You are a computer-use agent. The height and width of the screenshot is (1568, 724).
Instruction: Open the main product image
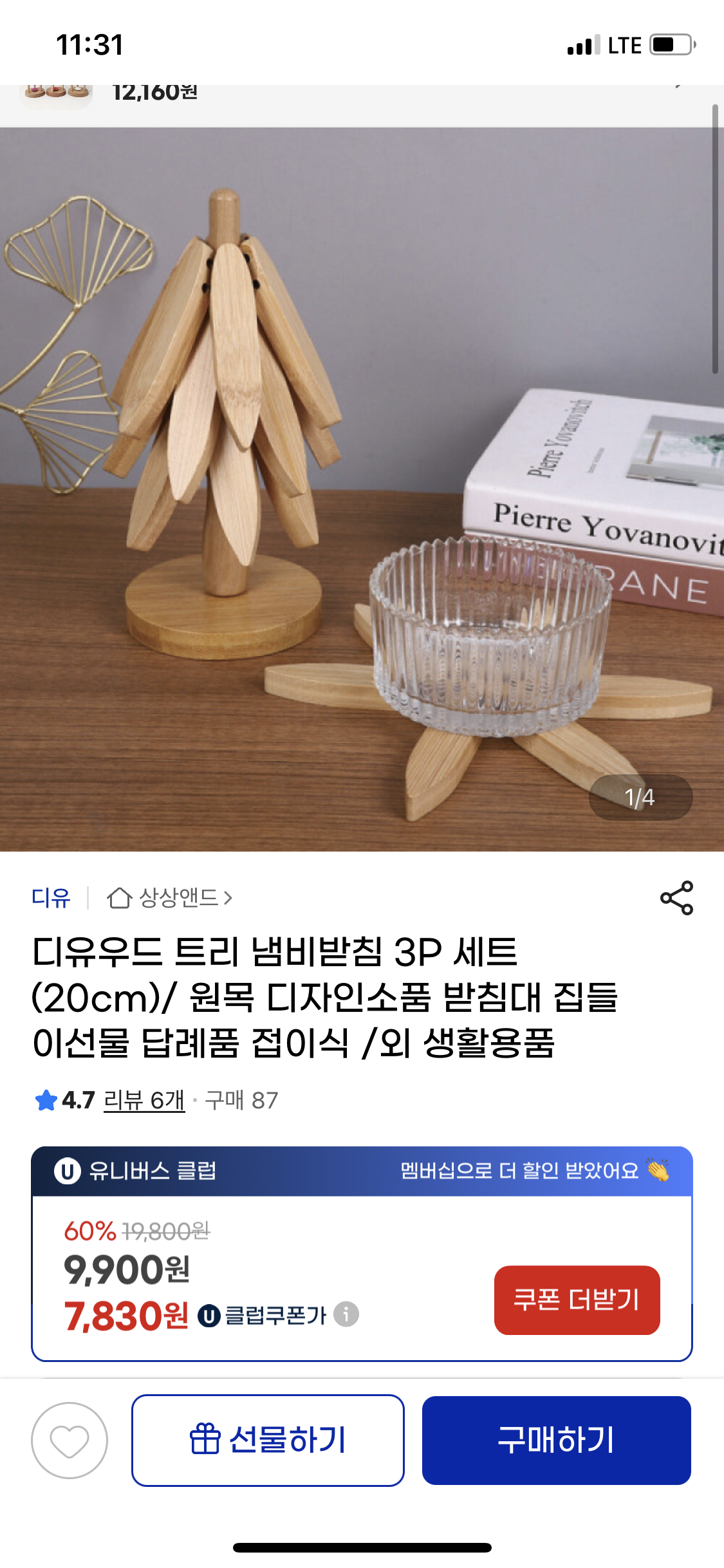tap(362, 489)
